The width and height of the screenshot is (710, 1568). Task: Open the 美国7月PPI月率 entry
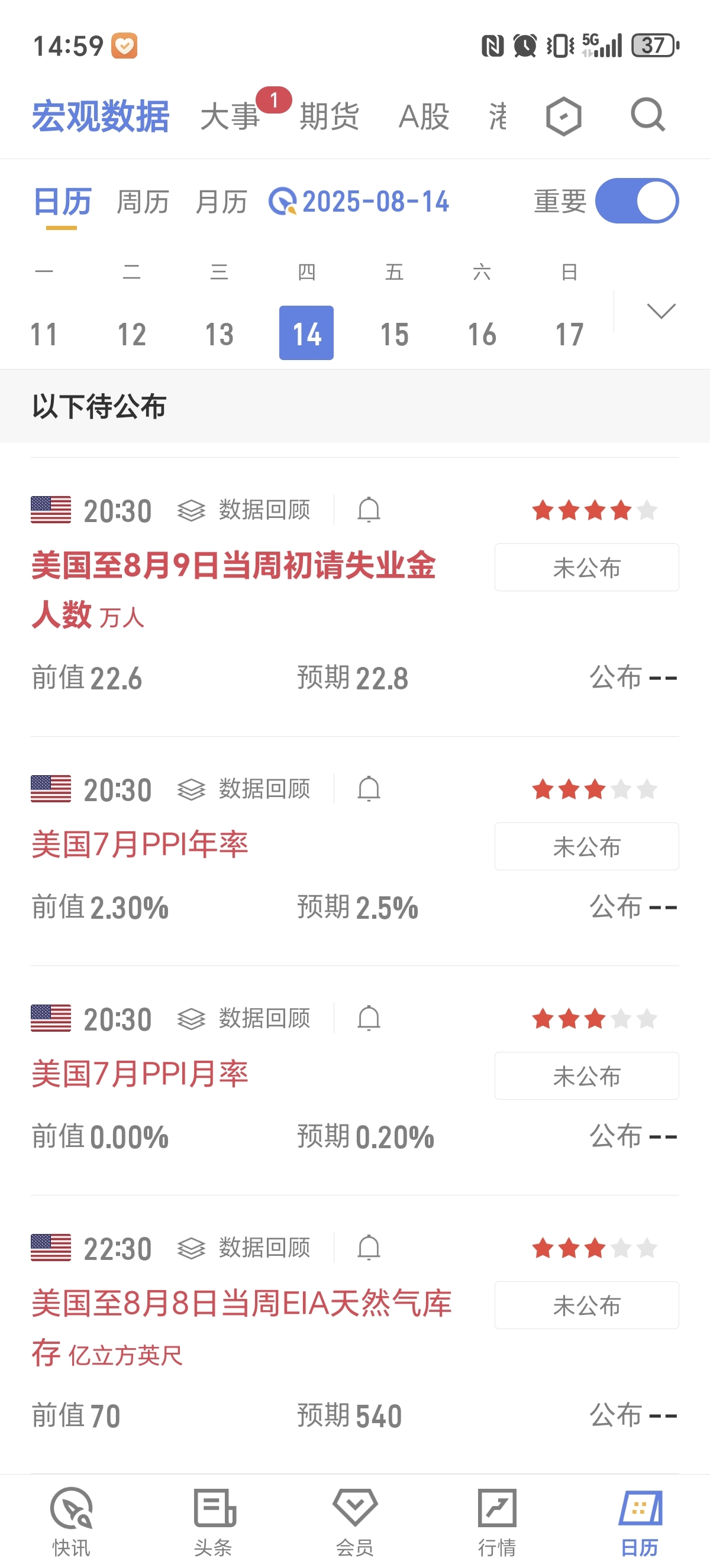coord(140,1074)
